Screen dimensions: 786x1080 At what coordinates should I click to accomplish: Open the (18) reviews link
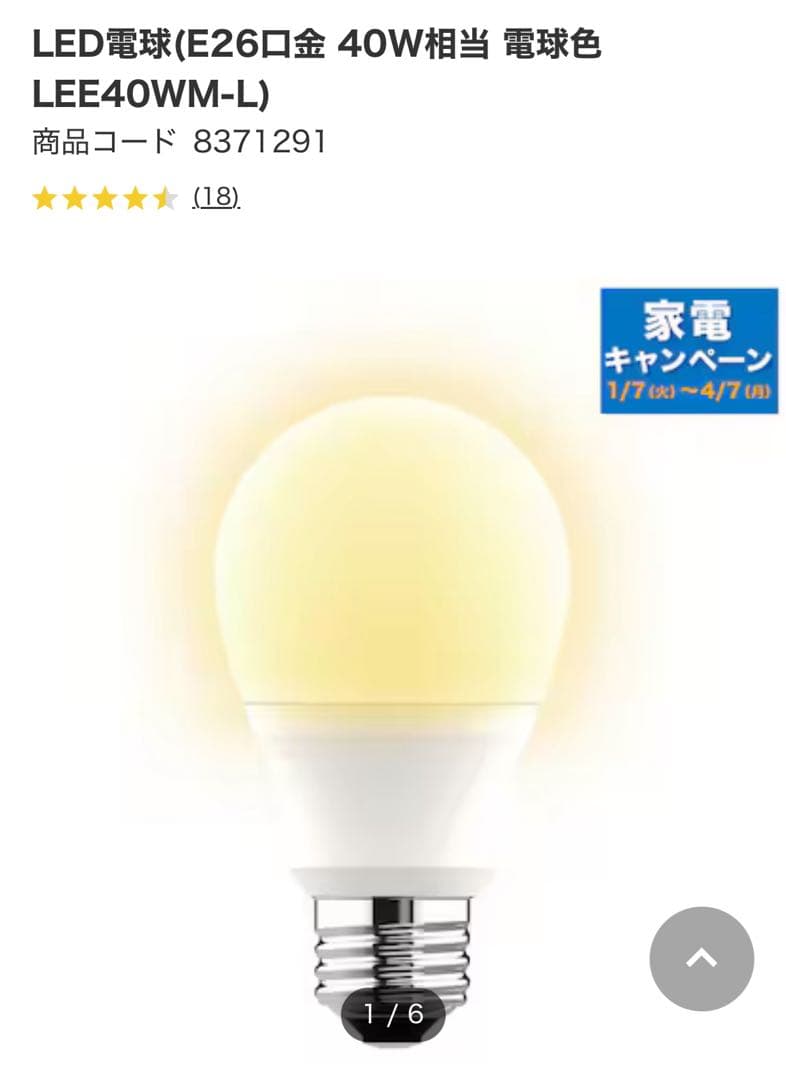pyautogui.click(x=212, y=198)
